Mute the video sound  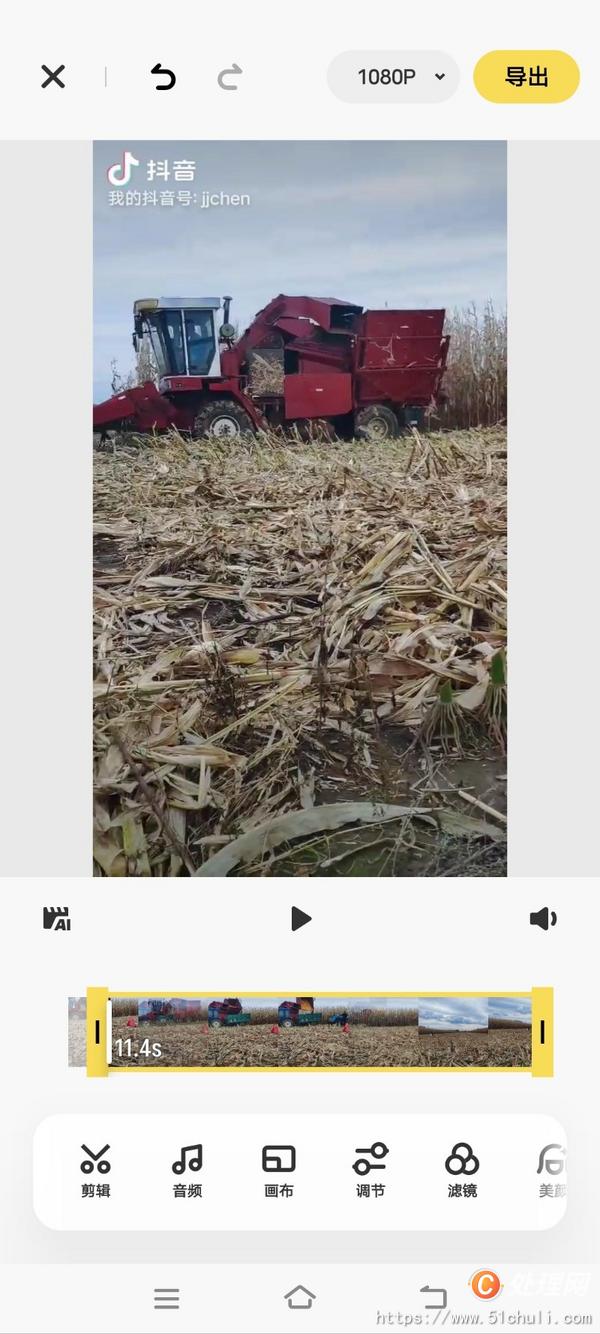542,918
